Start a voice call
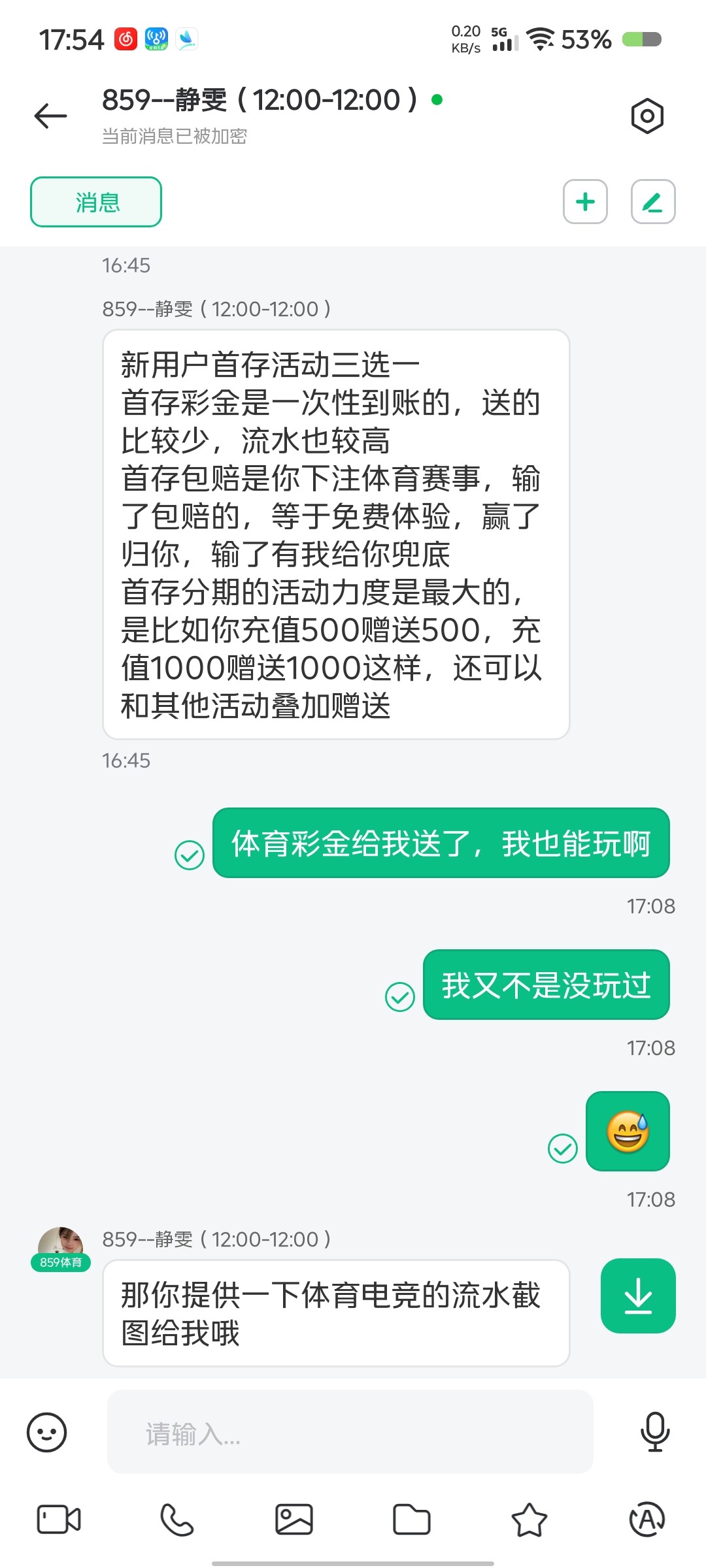The height and width of the screenshot is (1568, 706). coord(176,1520)
